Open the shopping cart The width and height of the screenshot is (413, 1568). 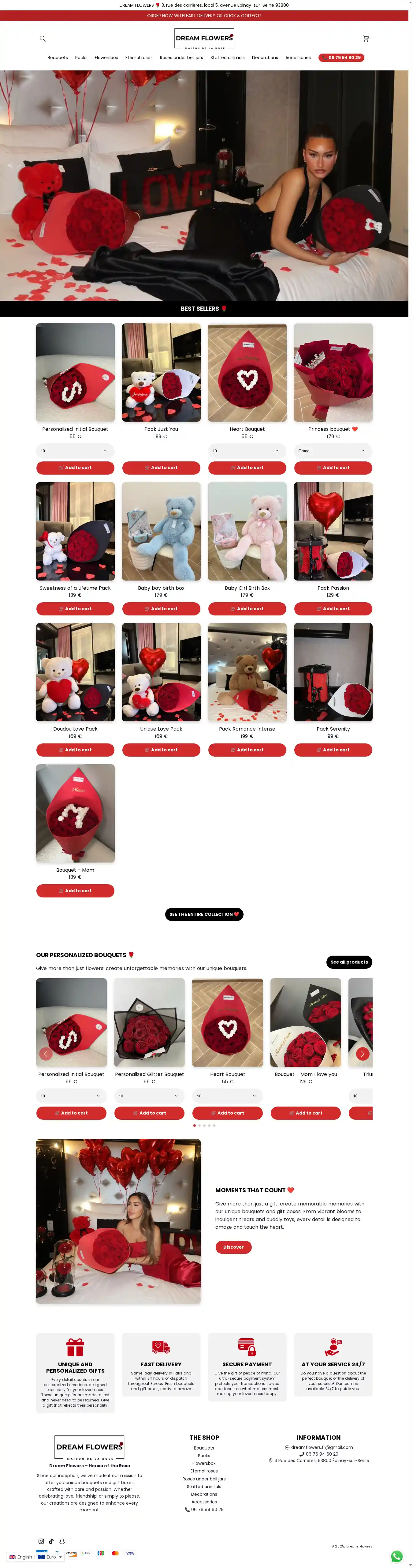pyautogui.click(x=366, y=38)
